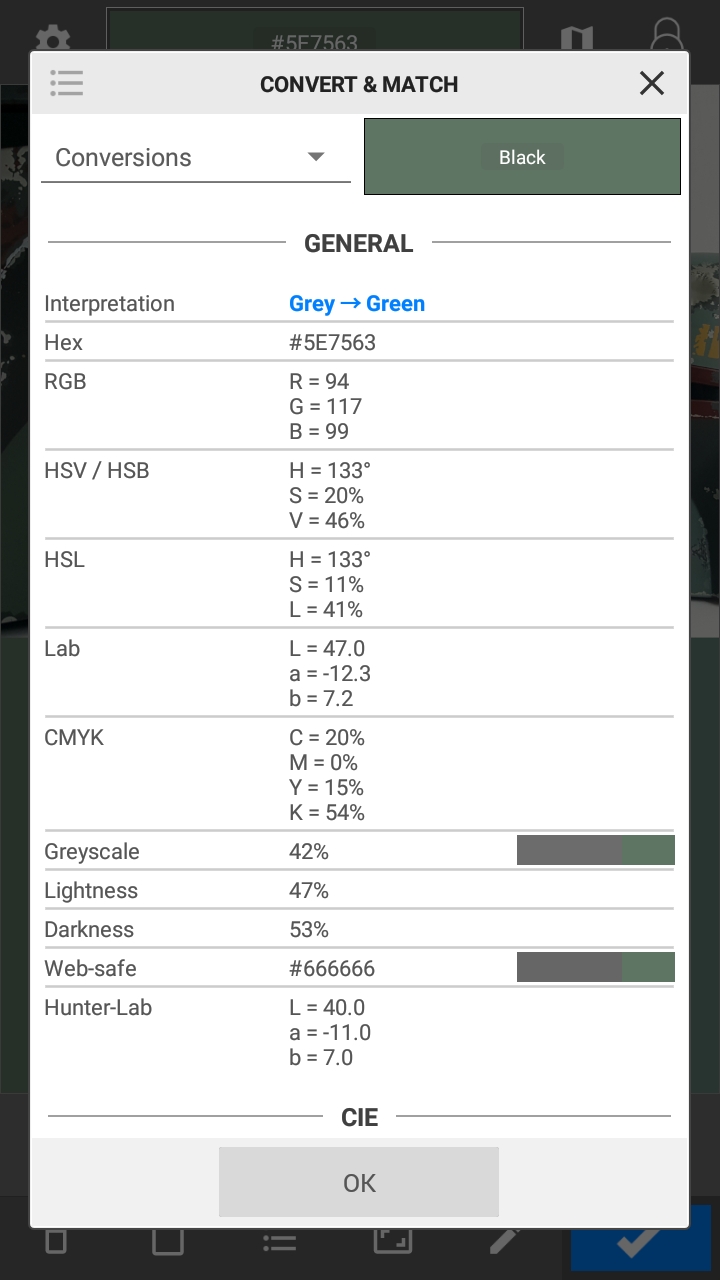This screenshot has height=1280, width=720.
Task: Open the list menu icon in dialog header
Action: point(67,84)
